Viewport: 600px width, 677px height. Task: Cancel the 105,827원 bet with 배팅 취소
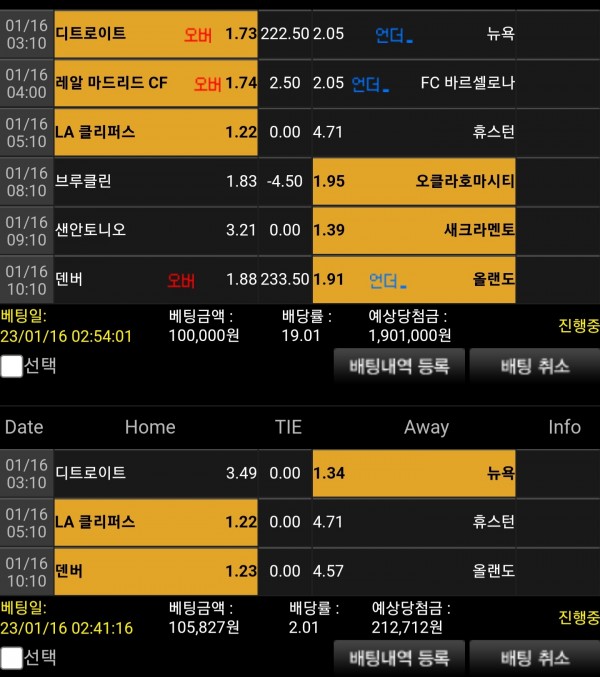[x=535, y=658]
